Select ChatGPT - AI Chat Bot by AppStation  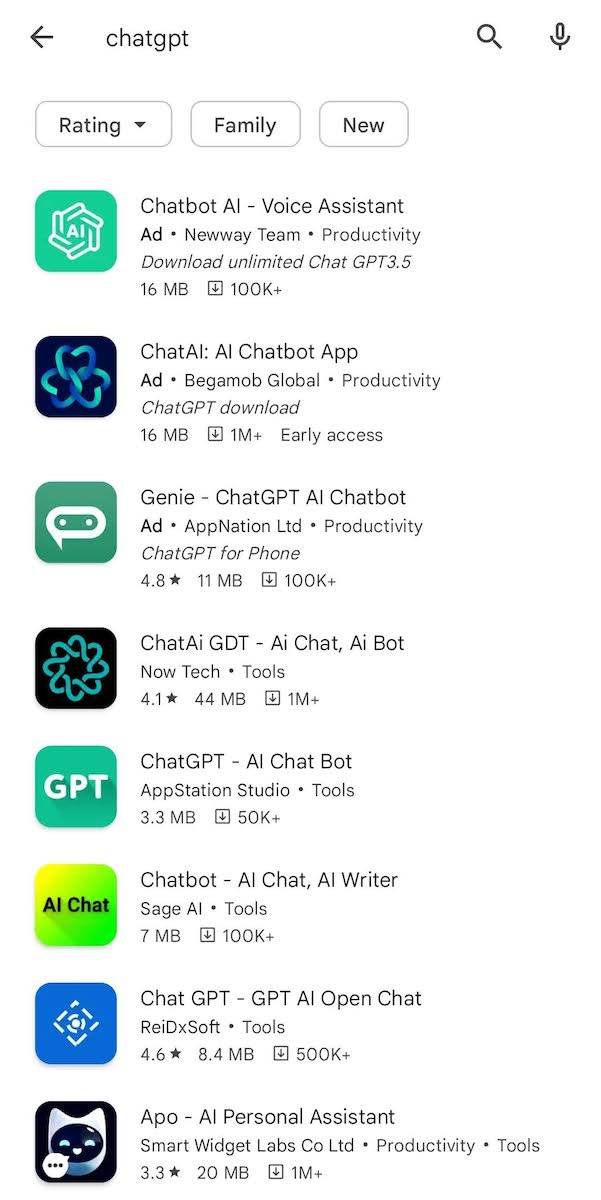tap(246, 762)
